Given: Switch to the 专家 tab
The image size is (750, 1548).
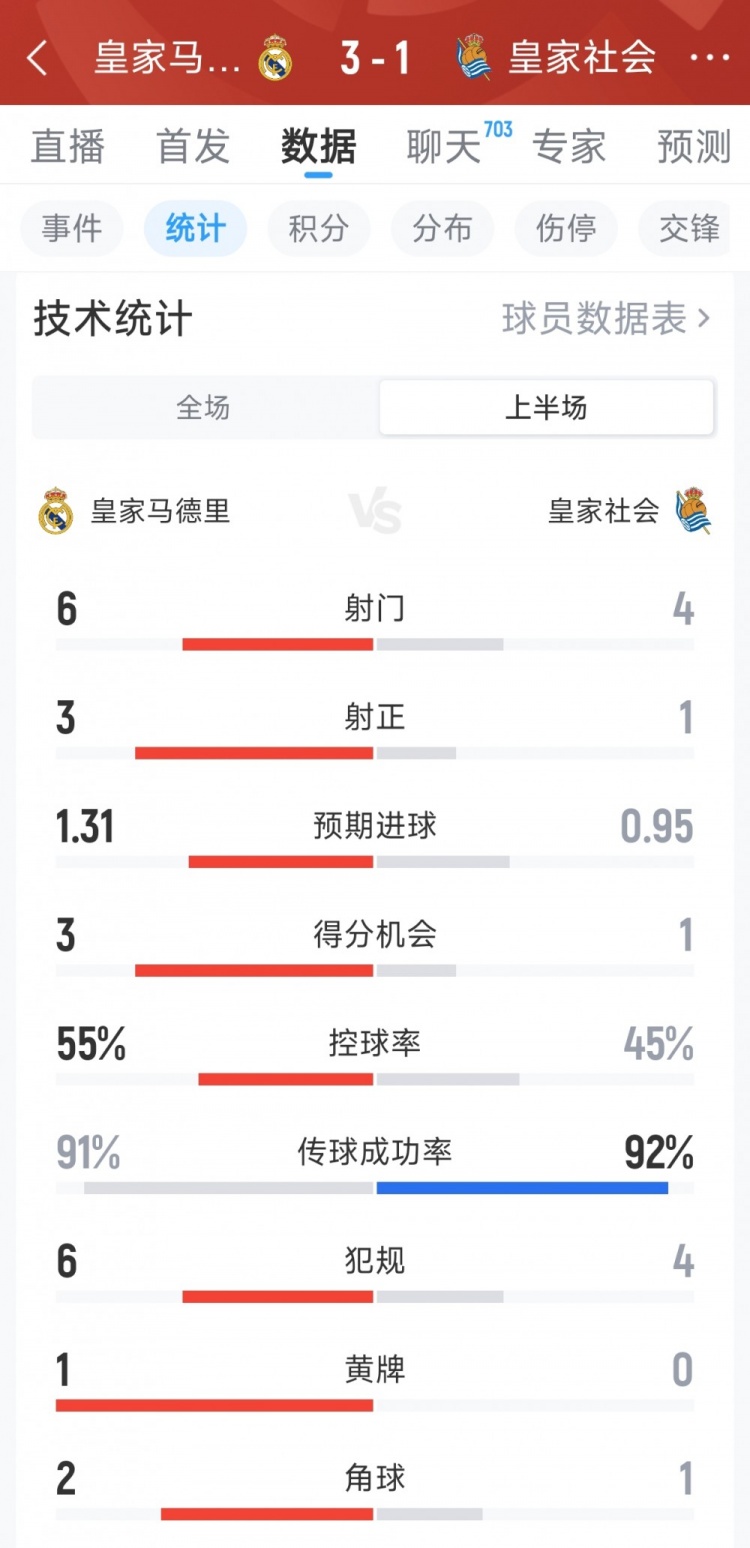Looking at the screenshot, I should point(568,147).
